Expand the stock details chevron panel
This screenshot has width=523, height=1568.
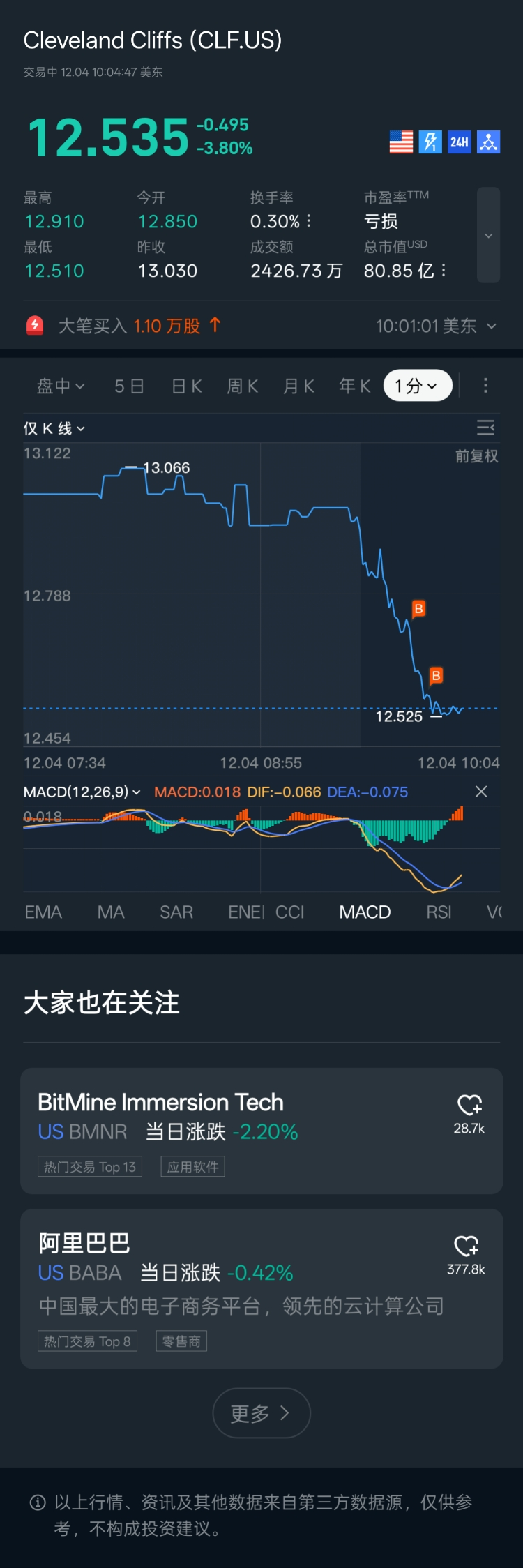tap(488, 235)
